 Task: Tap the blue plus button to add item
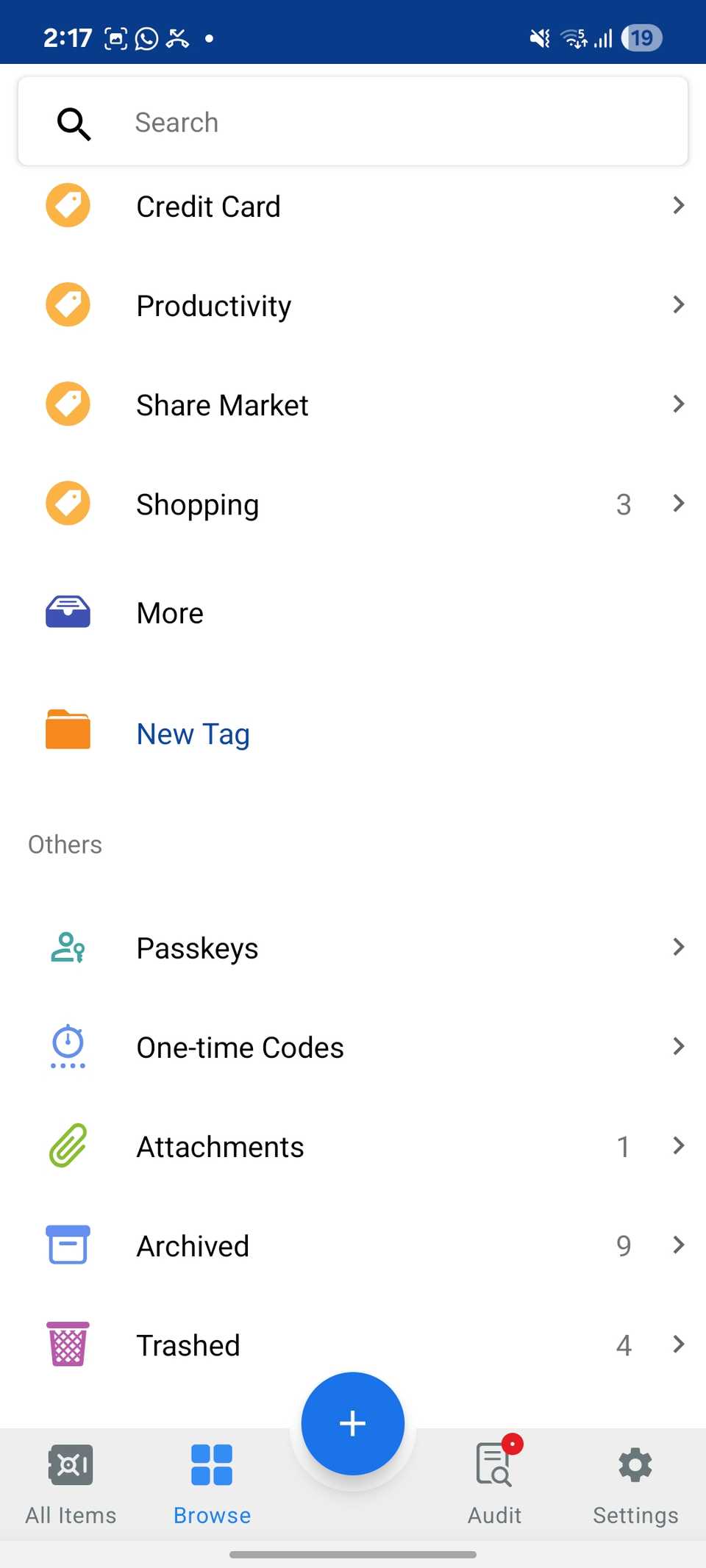(x=352, y=1422)
